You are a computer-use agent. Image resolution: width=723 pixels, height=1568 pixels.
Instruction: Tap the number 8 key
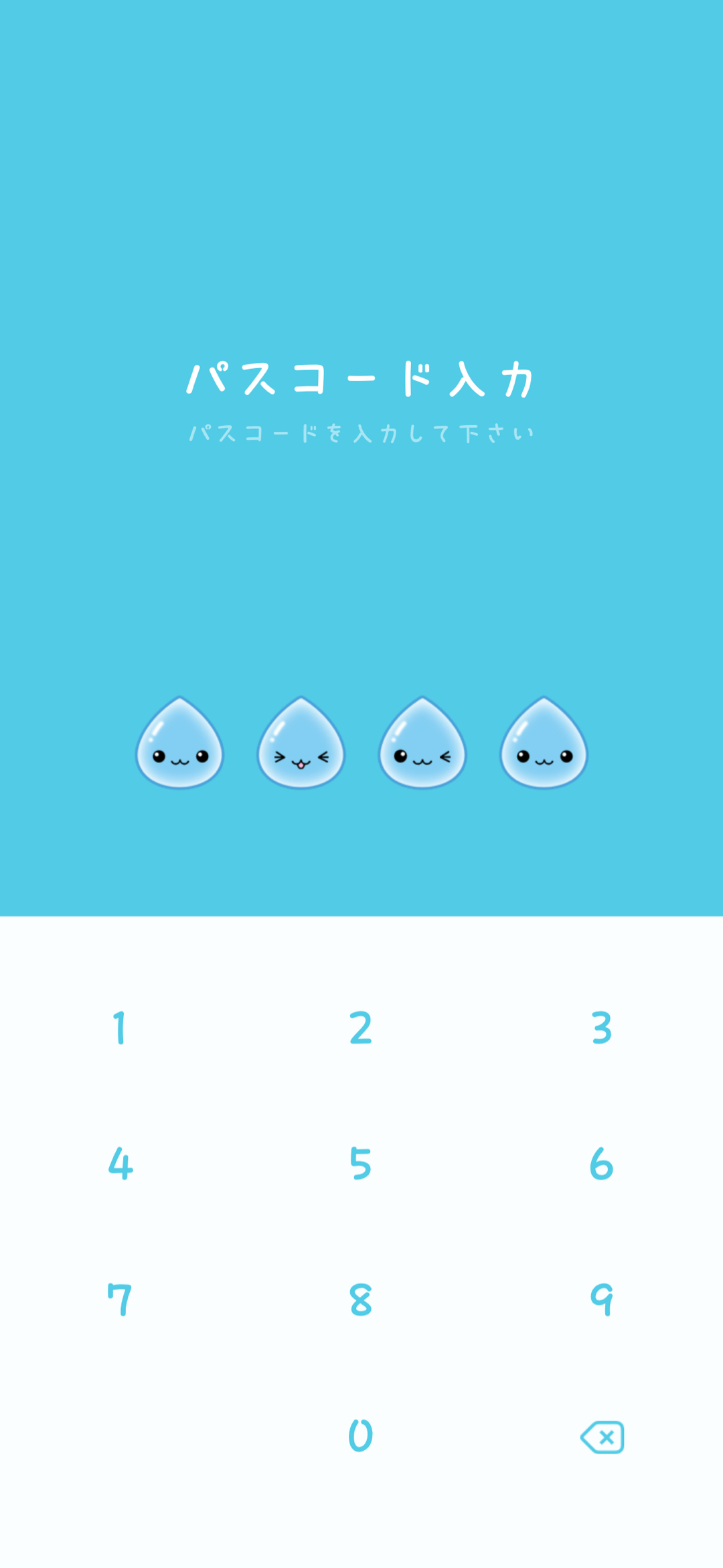pos(361,1300)
